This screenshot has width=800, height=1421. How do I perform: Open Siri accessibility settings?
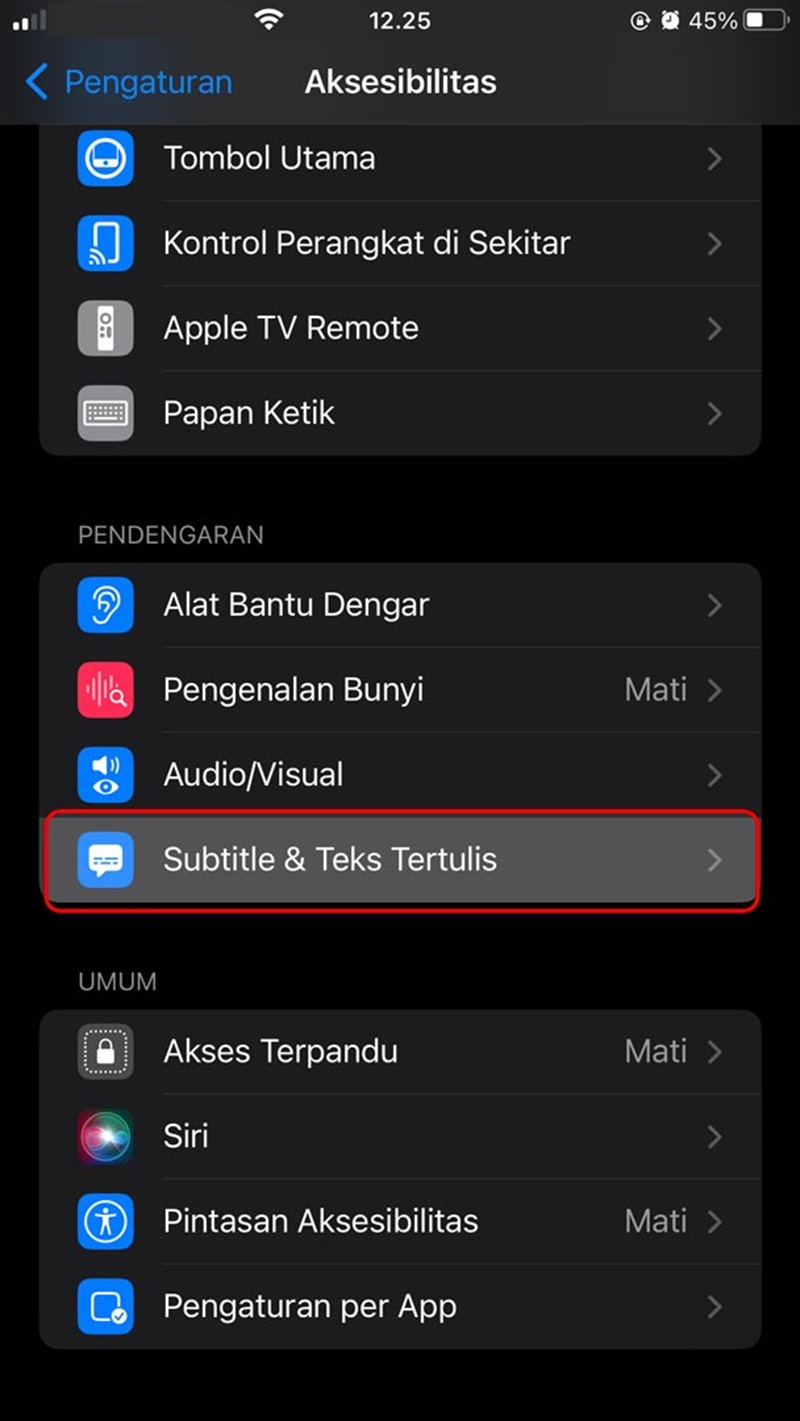tap(400, 1137)
